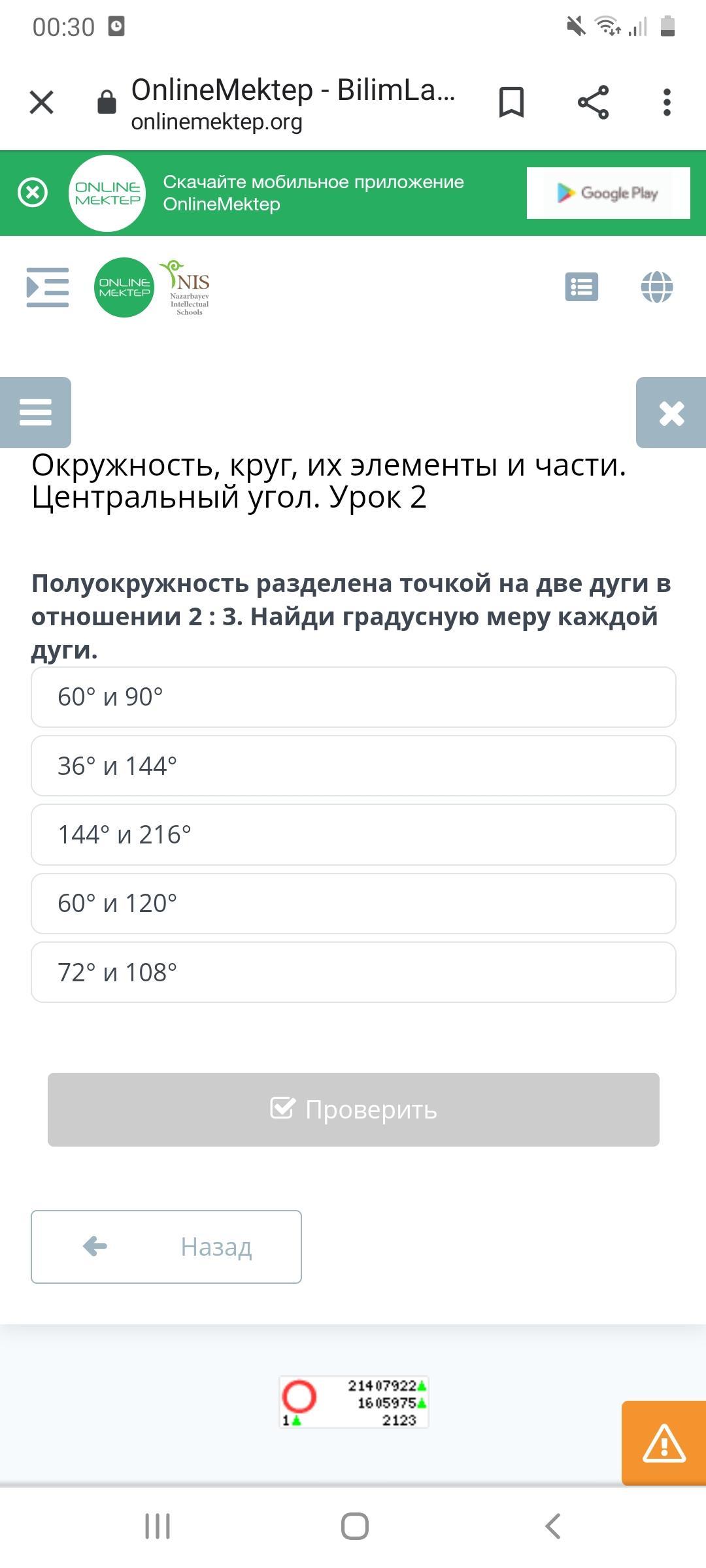This screenshot has width=706, height=1568.
Task: Open the gray hamburger lesson menu
Action: (x=35, y=412)
